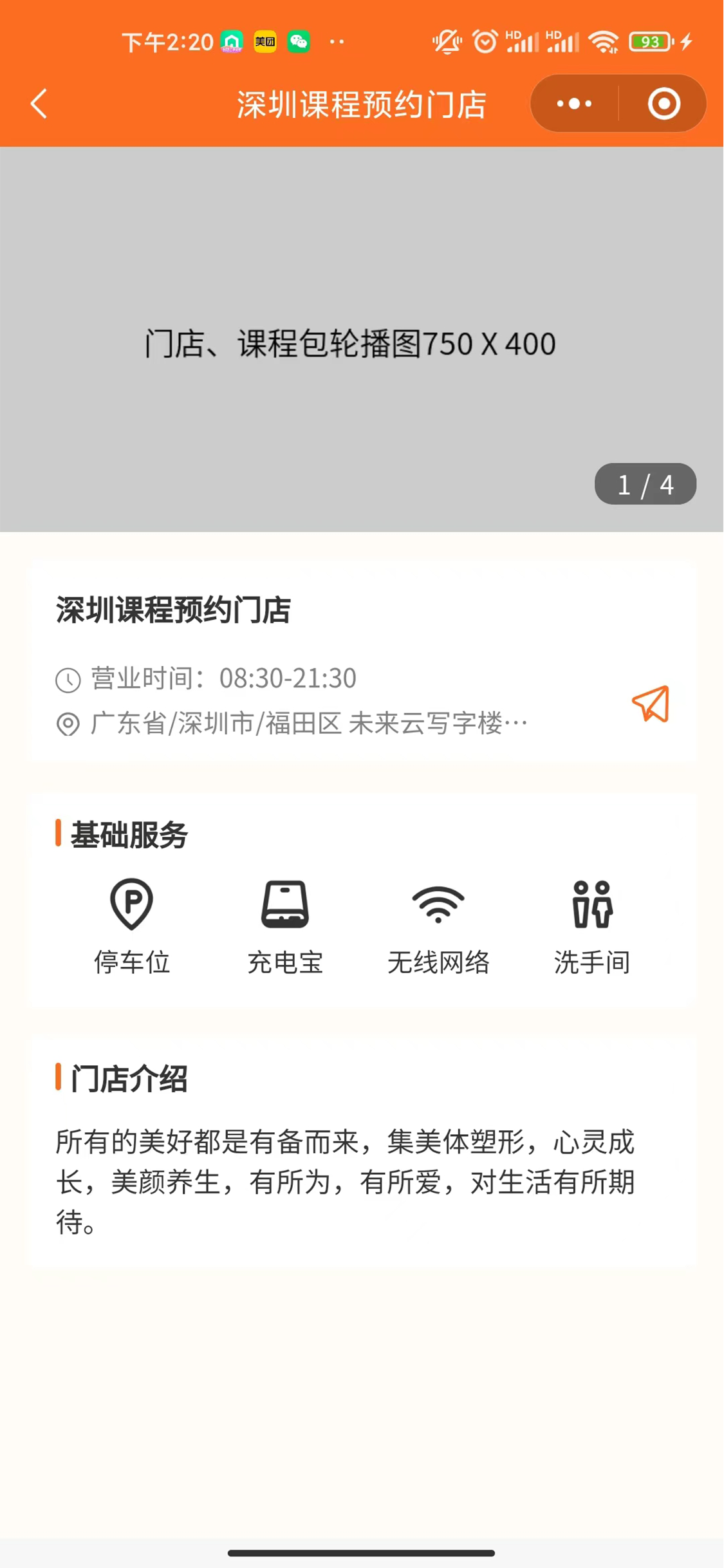Open the mini program more-options menu

tap(574, 104)
